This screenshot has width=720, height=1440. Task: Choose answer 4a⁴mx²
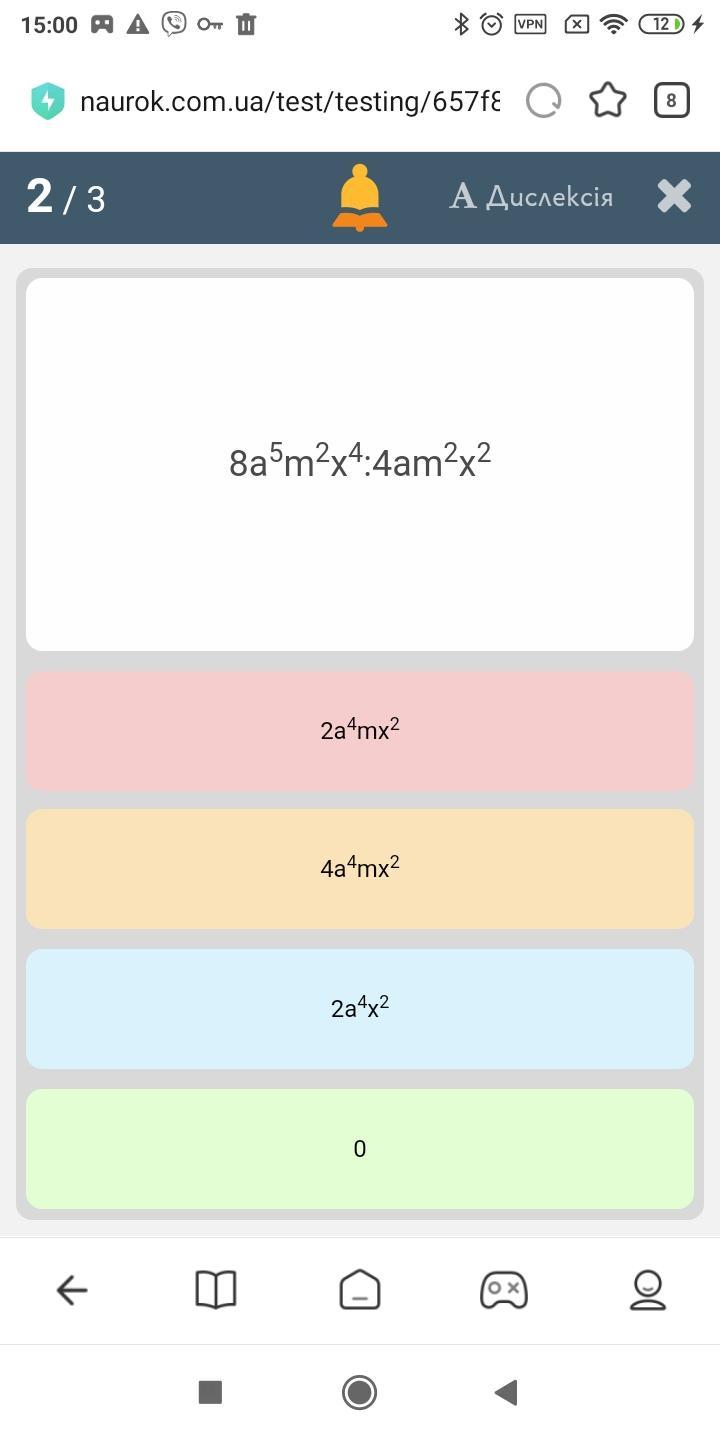tap(360, 869)
